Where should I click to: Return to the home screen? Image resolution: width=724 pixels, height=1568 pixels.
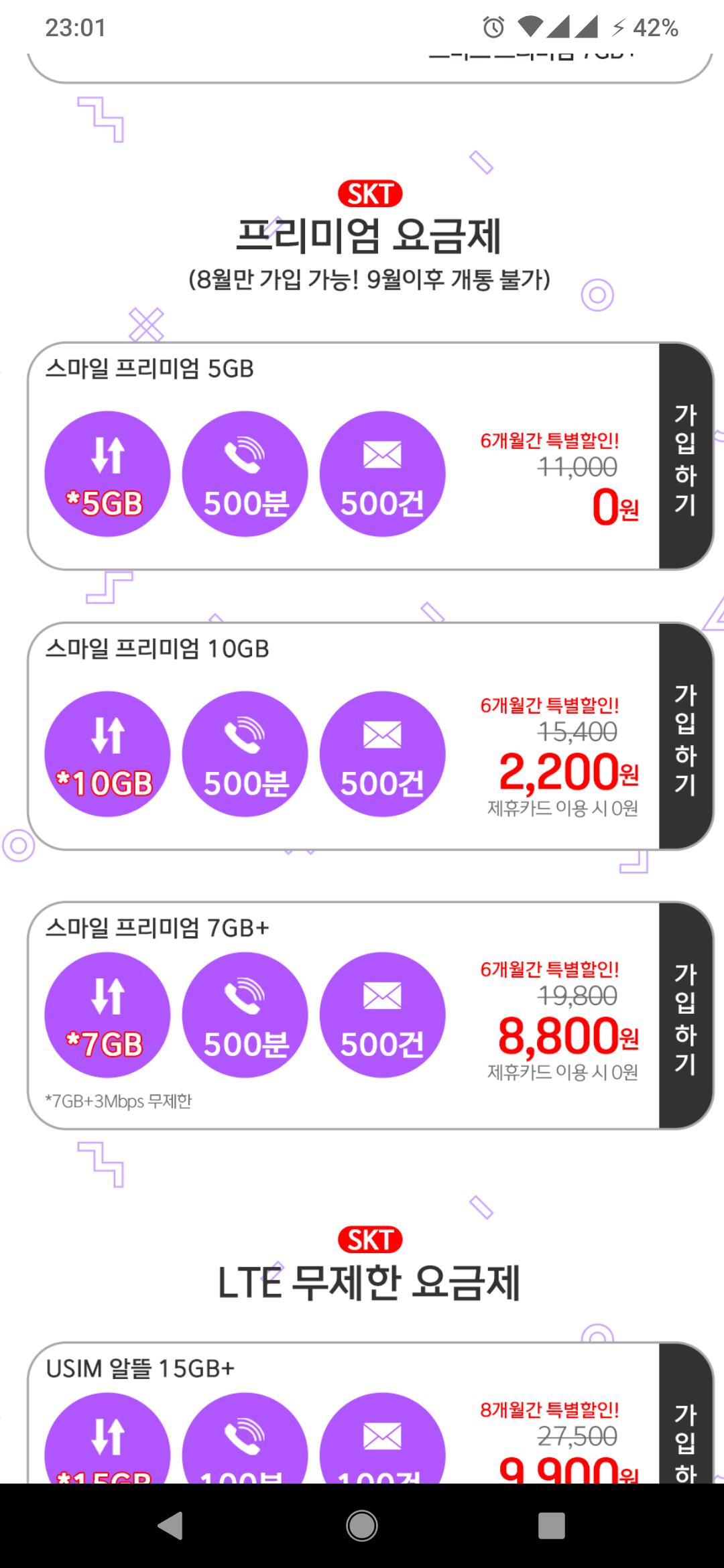(x=362, y=1526)
